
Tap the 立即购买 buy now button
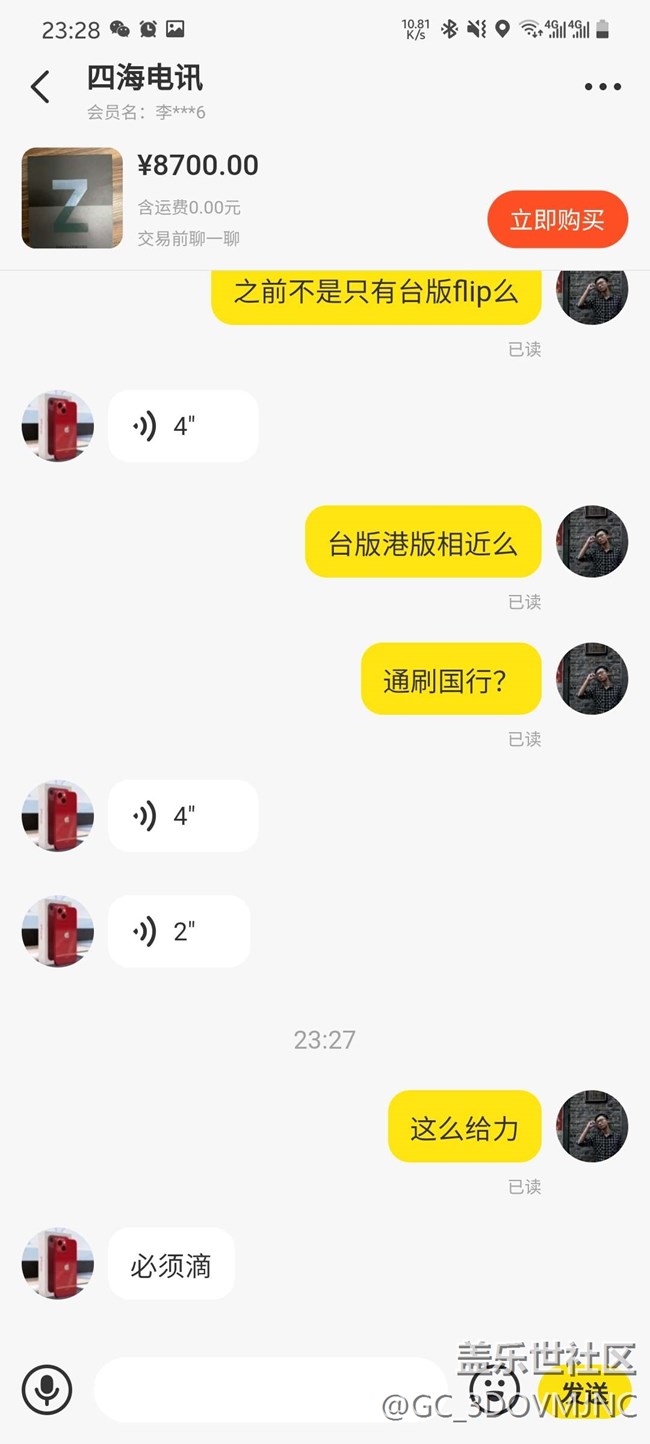click(557, 219)
